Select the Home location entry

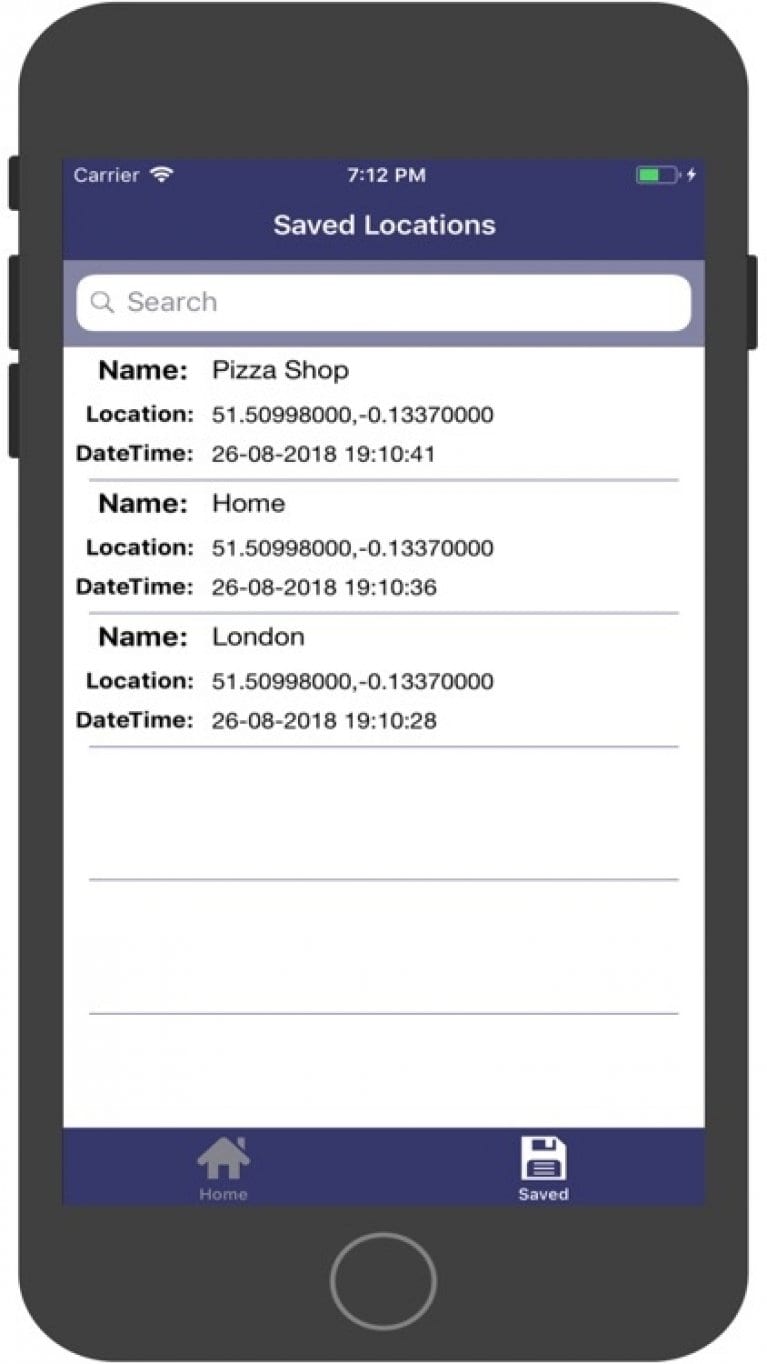[x=383, y=545]
